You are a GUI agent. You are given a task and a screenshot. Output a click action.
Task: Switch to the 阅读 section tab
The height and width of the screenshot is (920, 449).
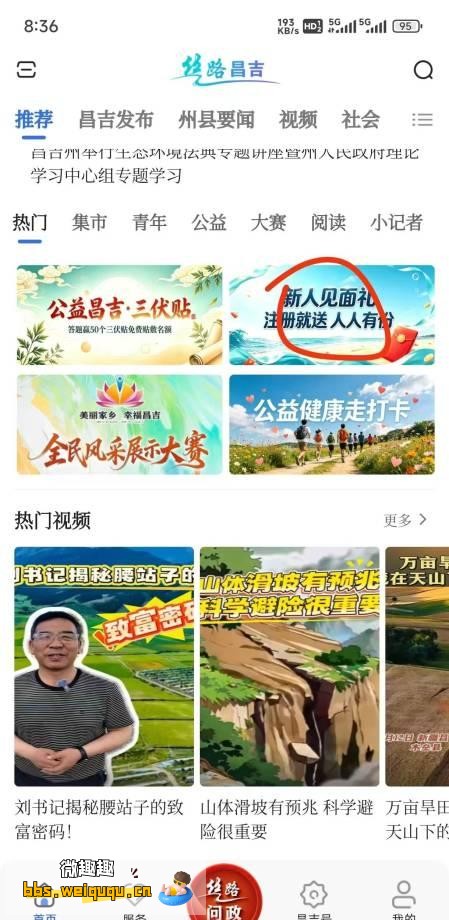329,223
